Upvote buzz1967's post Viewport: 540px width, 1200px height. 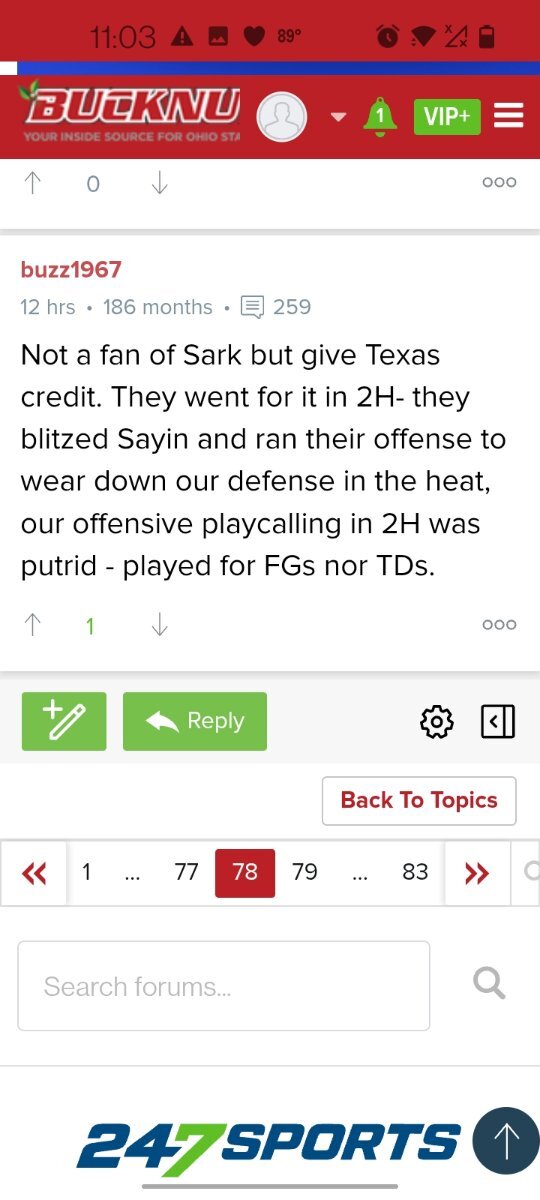(x=32, y=625)
